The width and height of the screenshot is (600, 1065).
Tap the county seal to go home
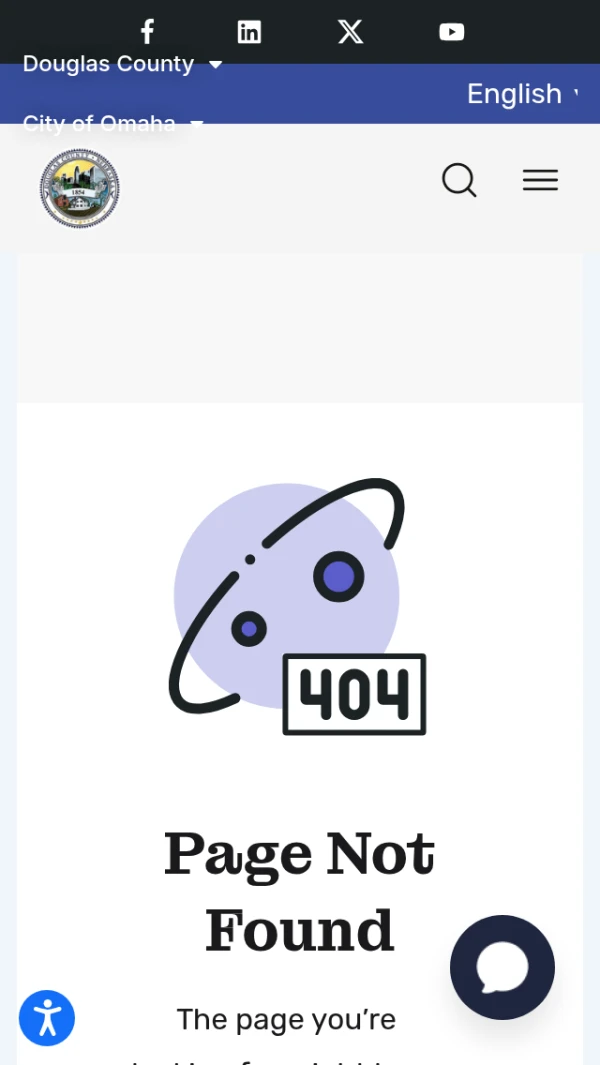[80, 189]
